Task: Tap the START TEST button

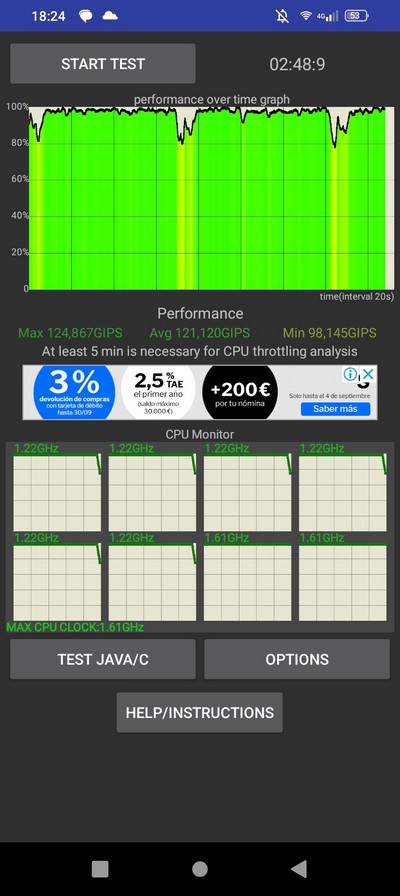Action: coord(103,64)
